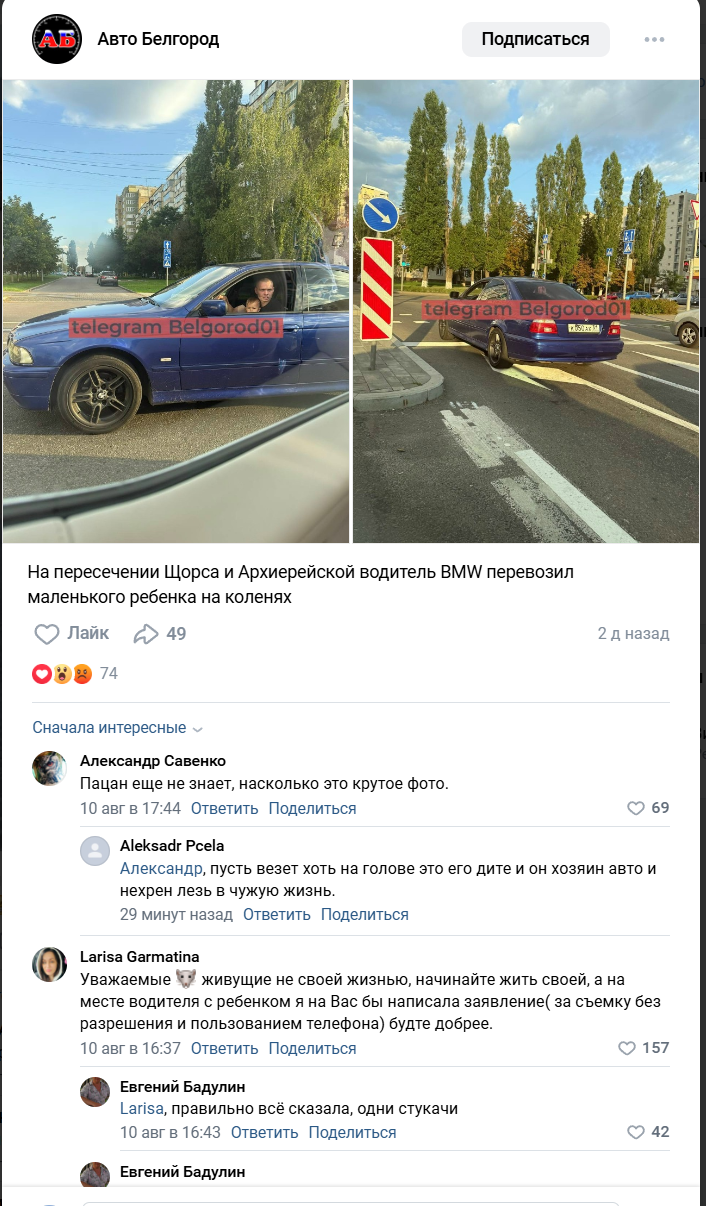Share Aleksadr Pcela's comment
The height and width of the screenshot is (1206, 706).
pyautogui.click(x=364, y=914)
